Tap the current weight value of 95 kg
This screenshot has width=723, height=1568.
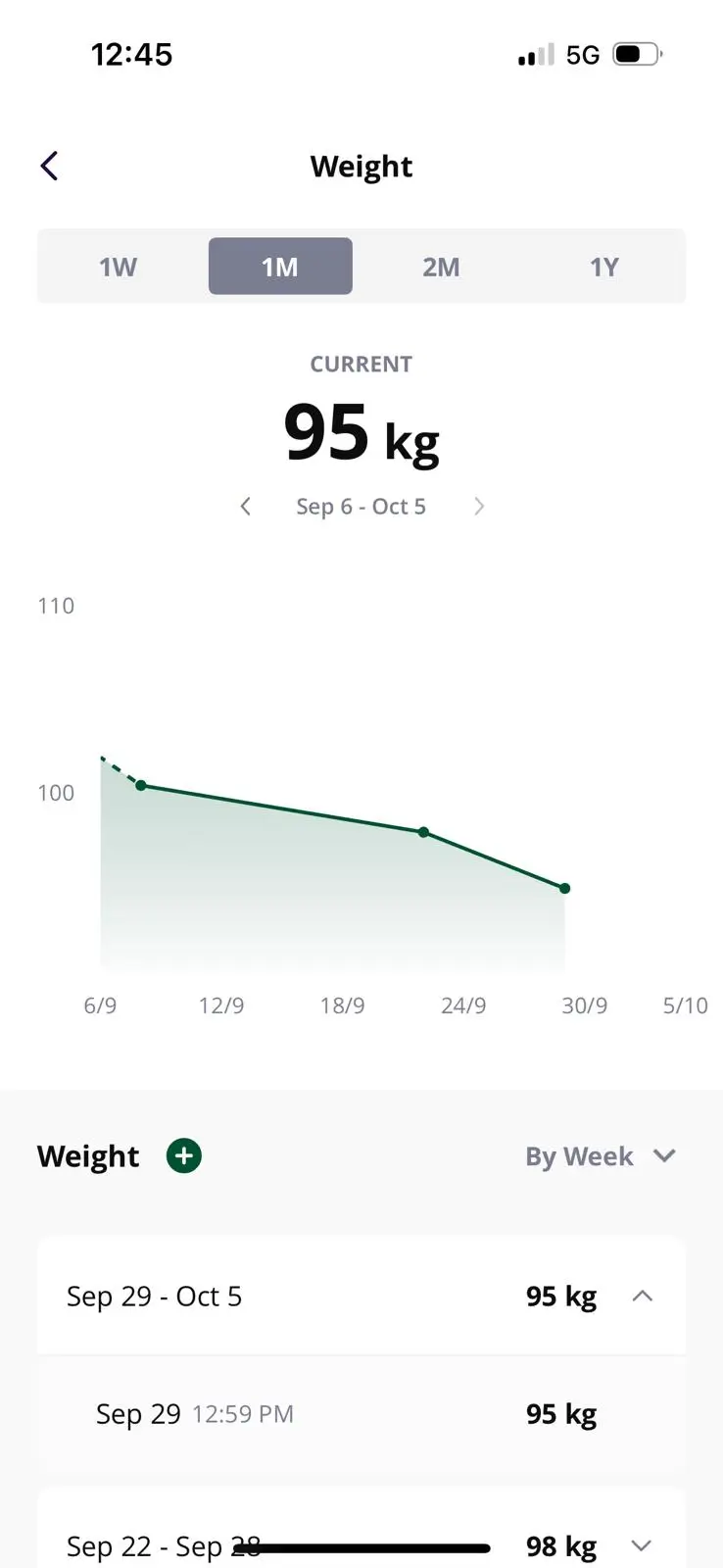tap(361, 431)
